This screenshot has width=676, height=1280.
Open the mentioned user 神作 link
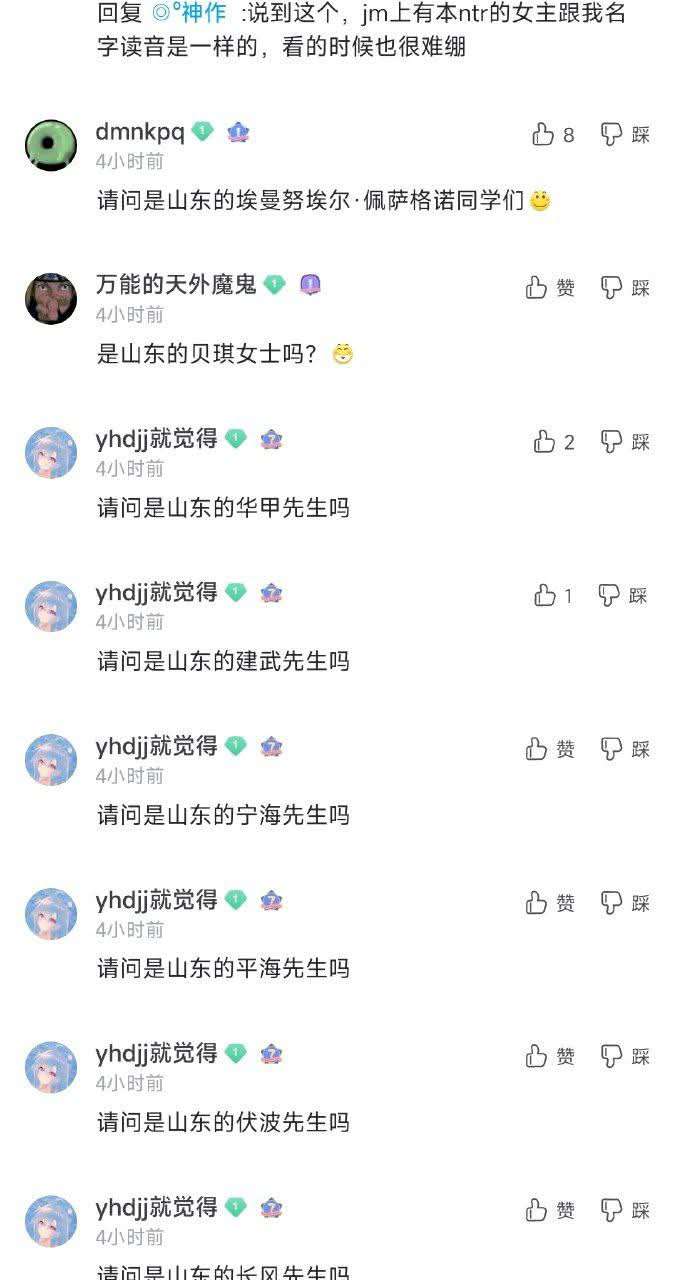click(190, 14)
